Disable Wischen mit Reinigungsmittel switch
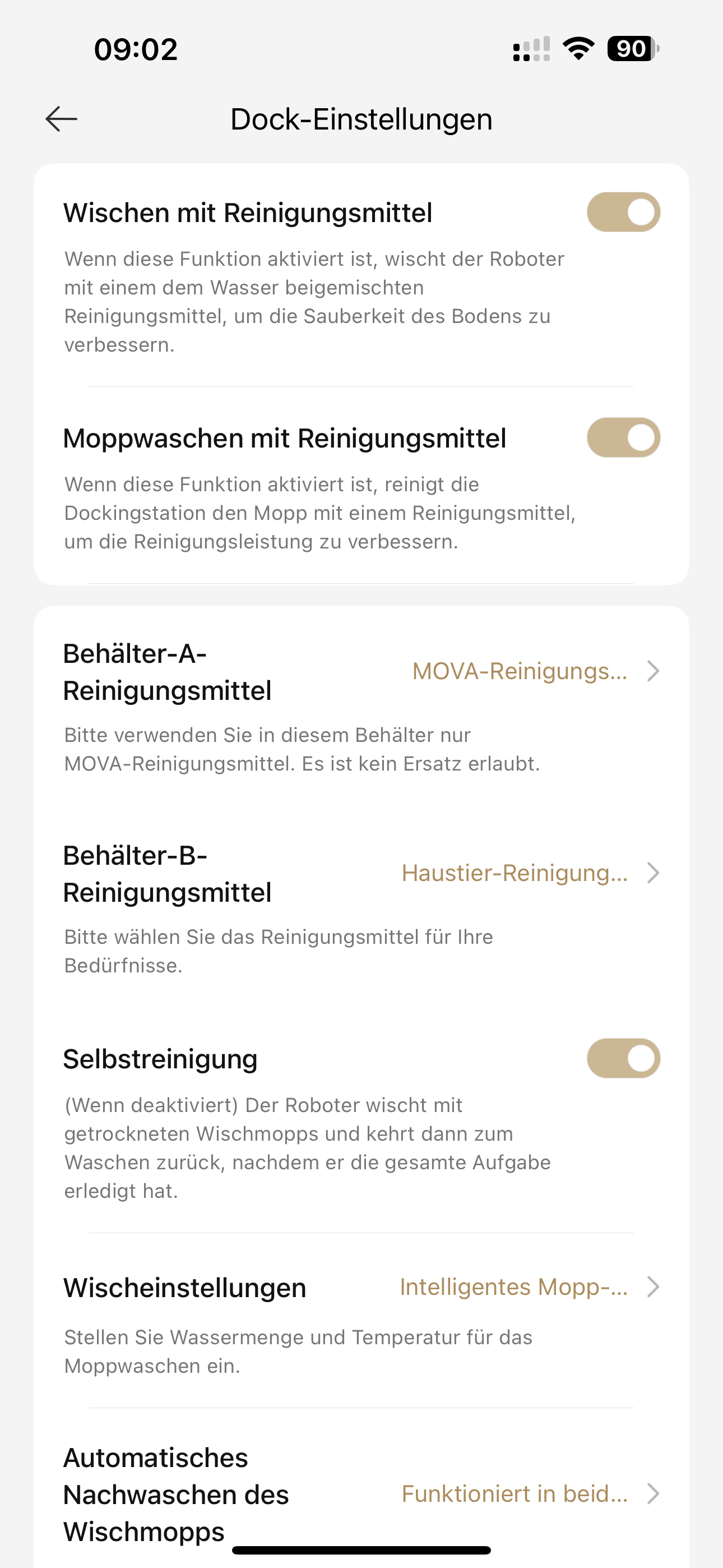 [x=623, y=213]
